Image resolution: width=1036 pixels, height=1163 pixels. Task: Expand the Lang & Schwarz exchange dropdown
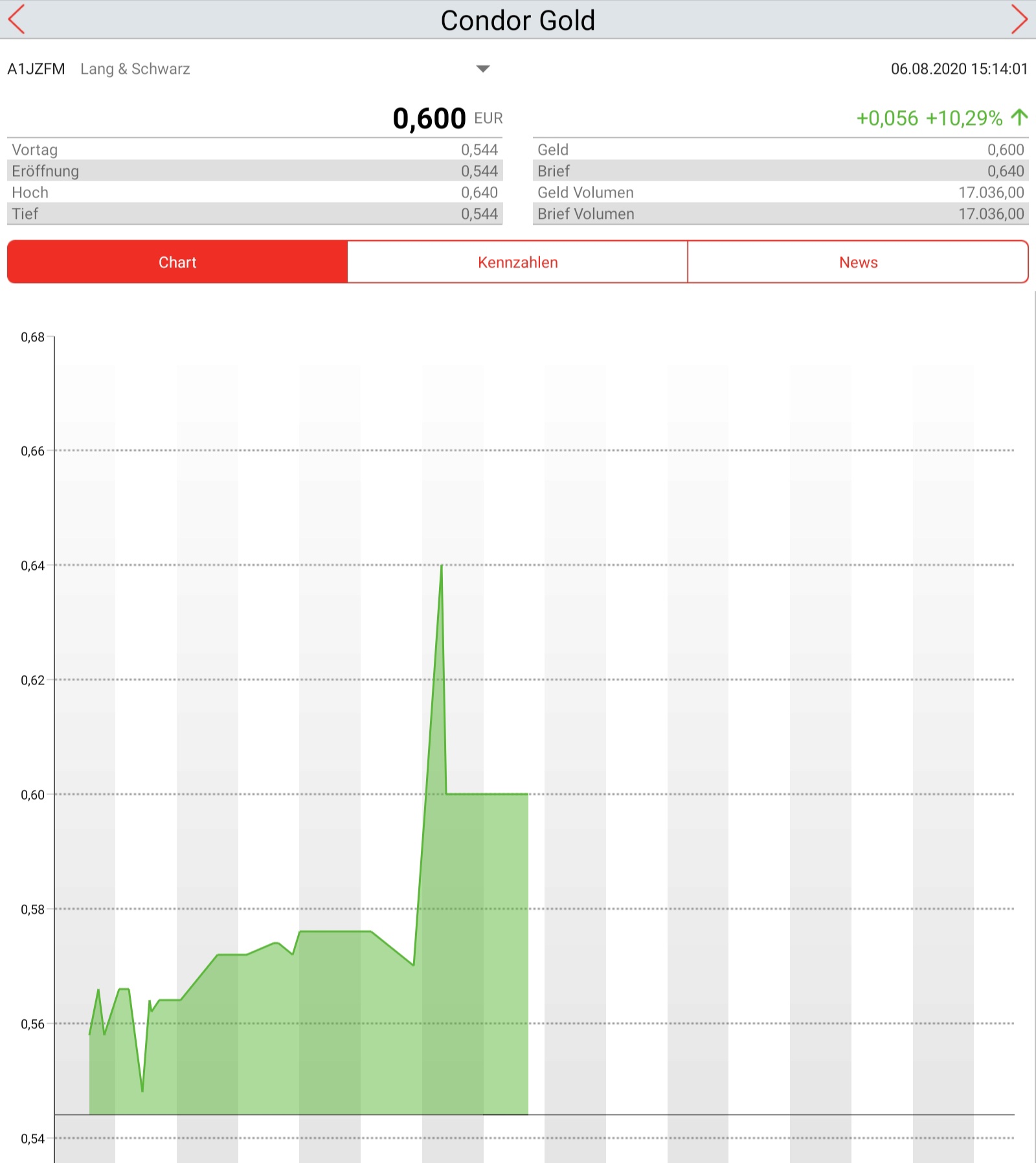click(x=482, y=69)
